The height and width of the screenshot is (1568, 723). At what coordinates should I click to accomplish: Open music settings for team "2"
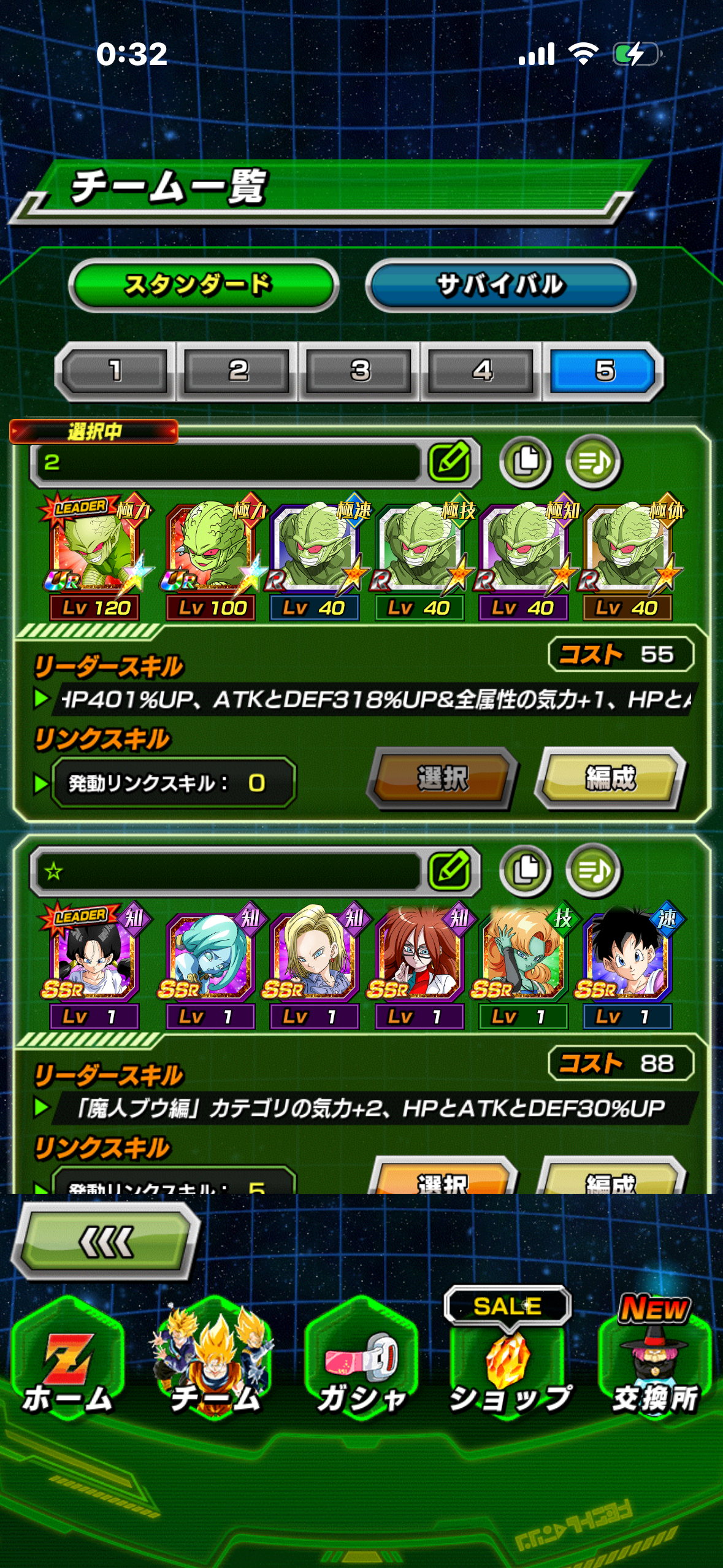(x=593, y=461)
